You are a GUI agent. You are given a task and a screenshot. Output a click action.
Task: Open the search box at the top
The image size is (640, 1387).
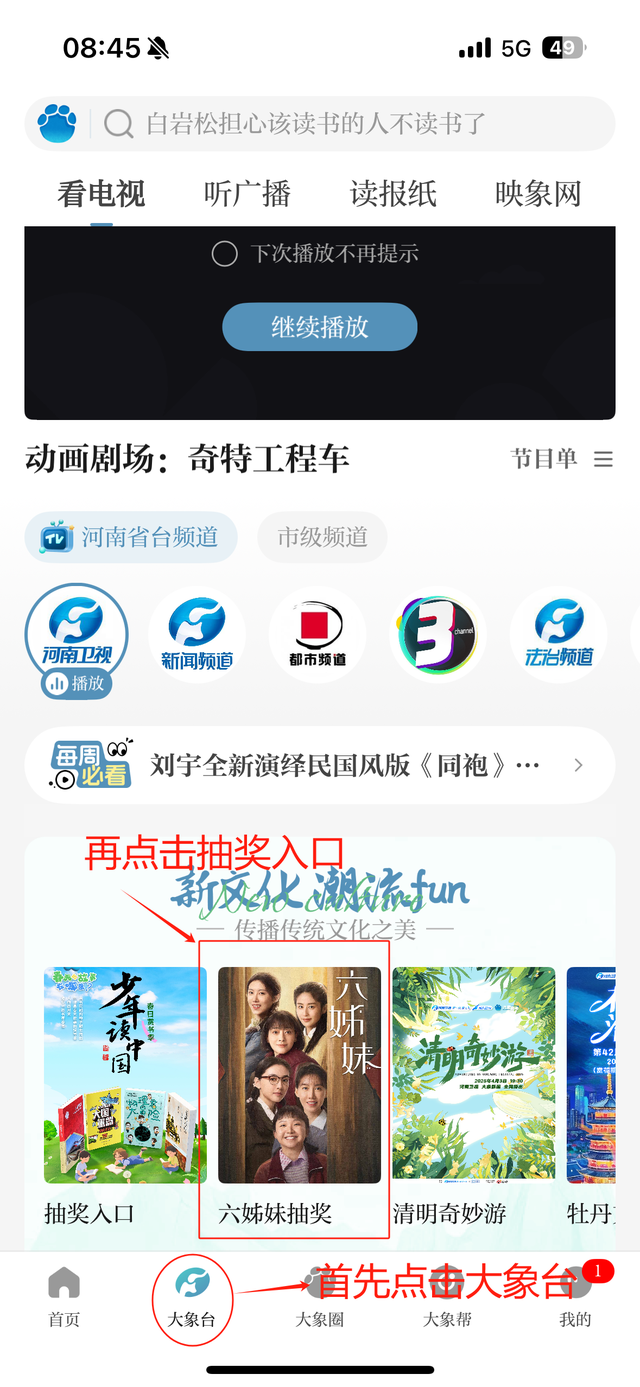[352, 124]
